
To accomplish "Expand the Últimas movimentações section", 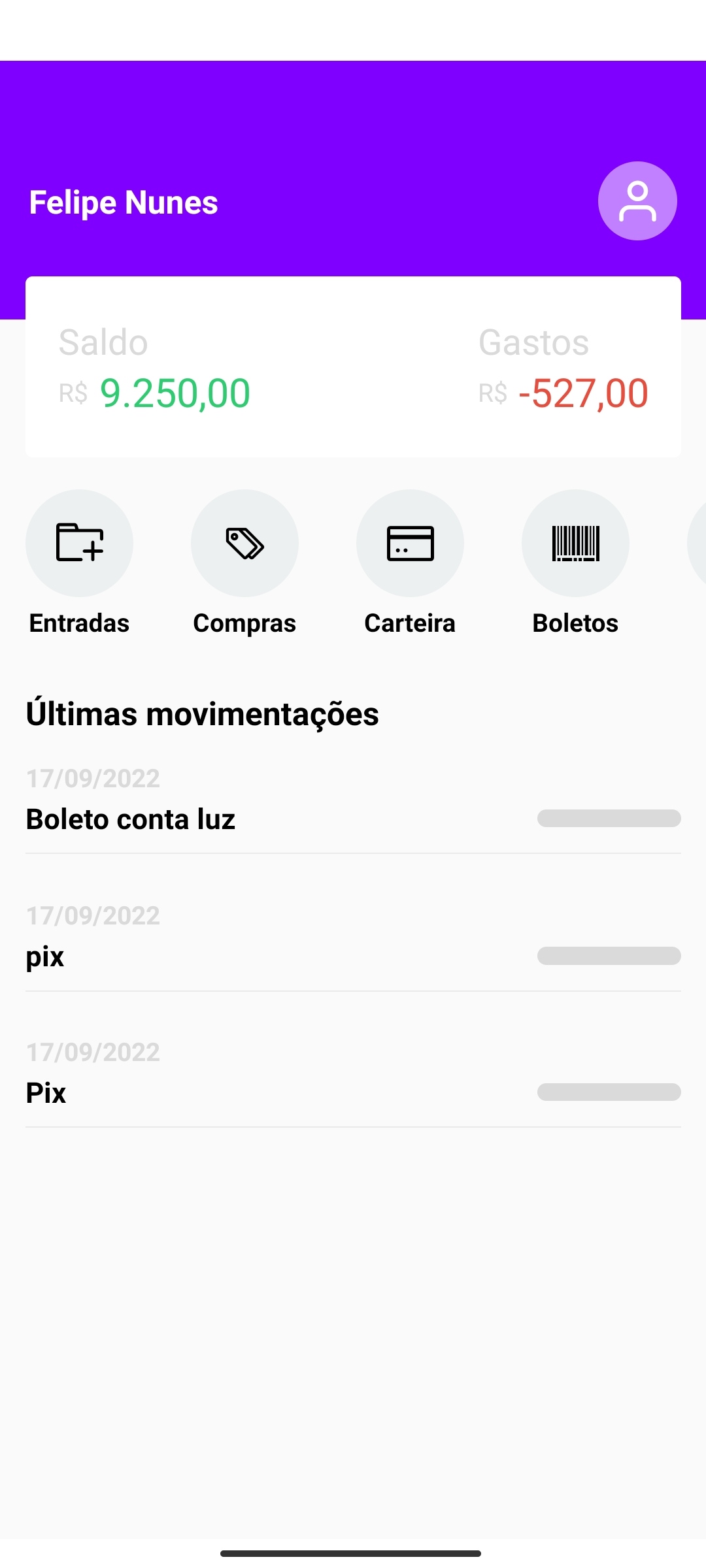I will [x=202, y=713].
